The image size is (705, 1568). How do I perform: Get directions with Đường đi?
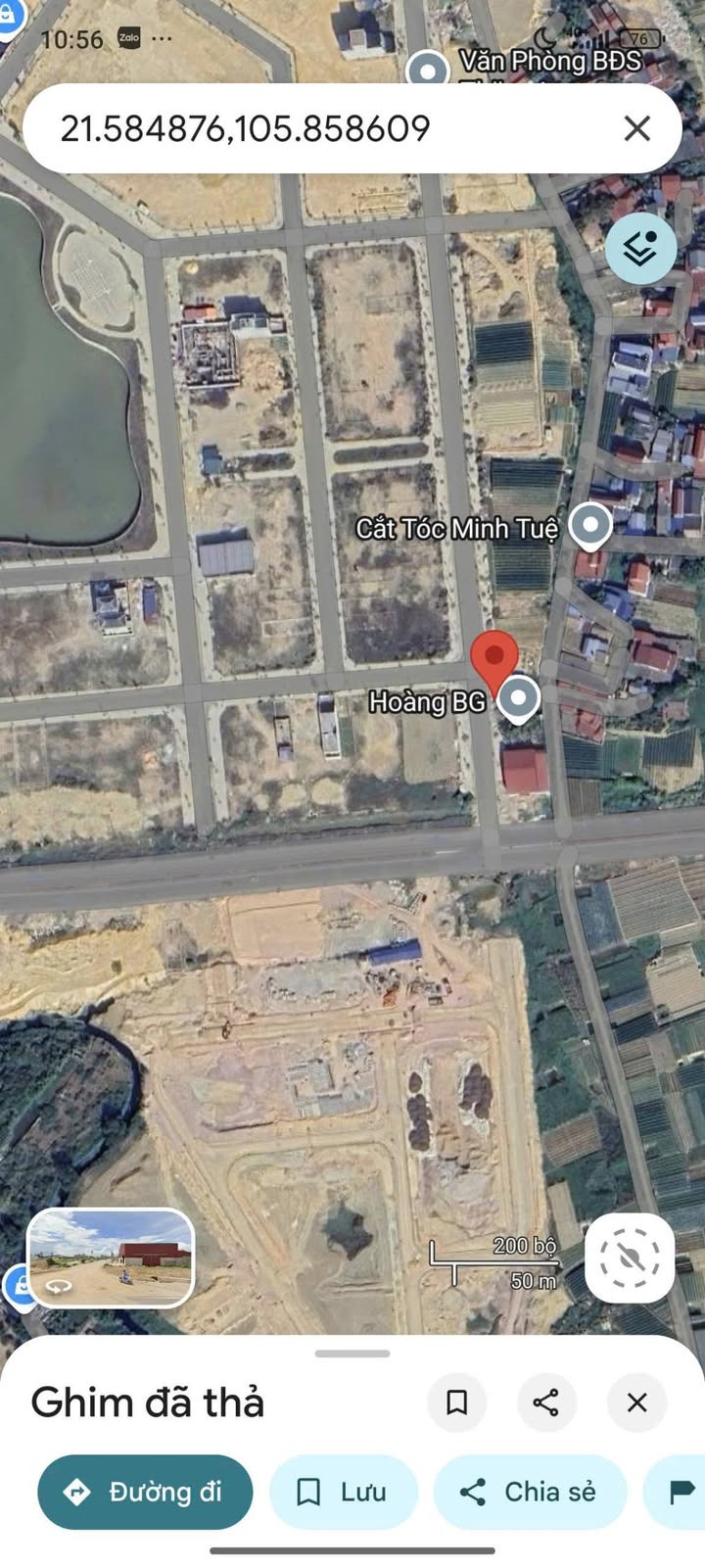coord(145,1492)
